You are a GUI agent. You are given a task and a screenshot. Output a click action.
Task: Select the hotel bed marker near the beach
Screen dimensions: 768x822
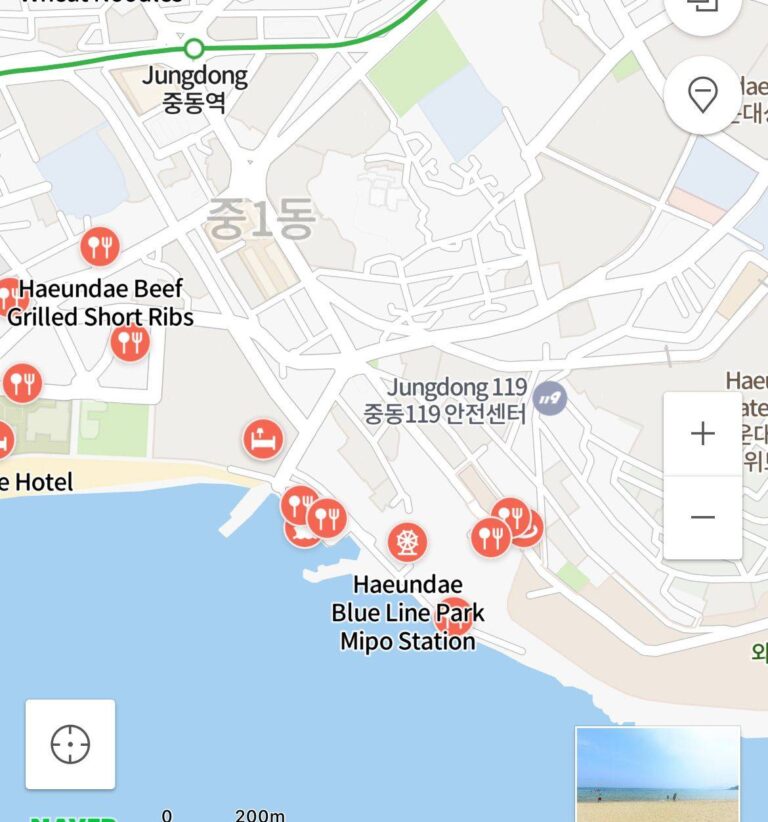(x=264, y=438)
